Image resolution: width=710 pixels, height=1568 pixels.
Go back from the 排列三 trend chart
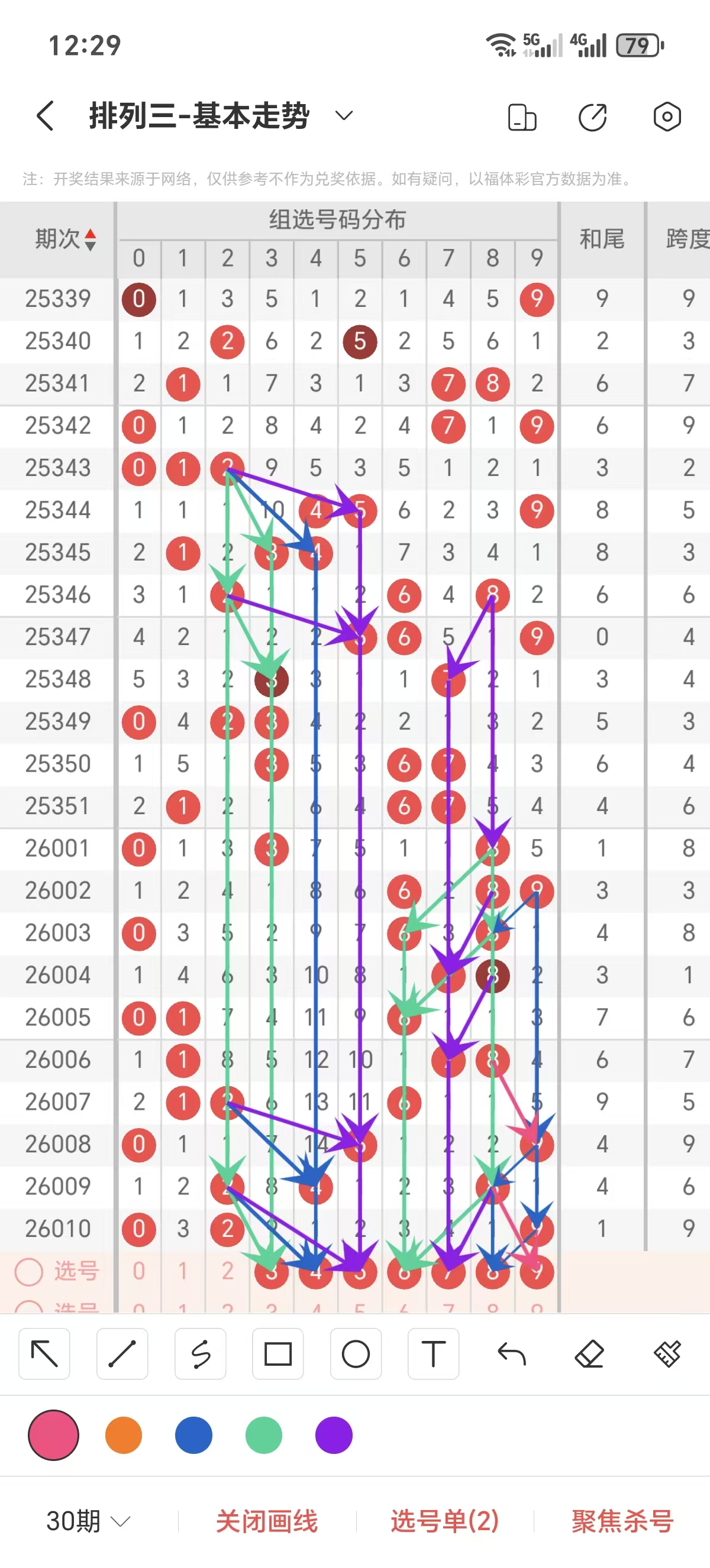[x=45, y=116]
